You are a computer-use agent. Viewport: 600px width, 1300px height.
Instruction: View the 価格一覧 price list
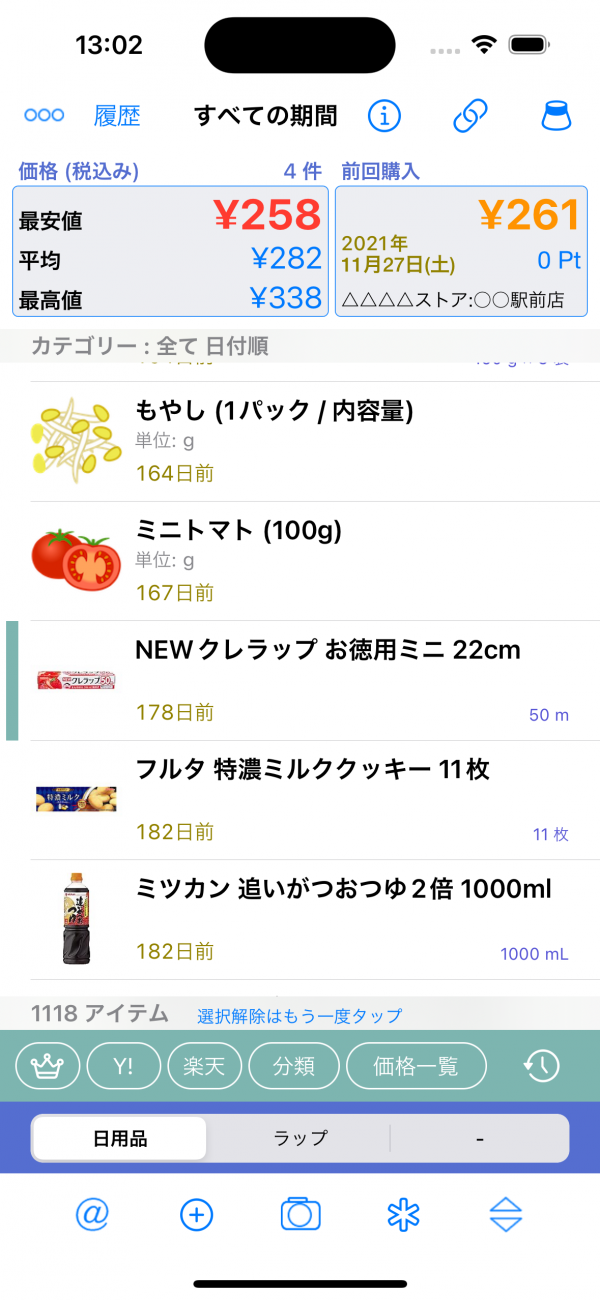tap(416, 1066)
